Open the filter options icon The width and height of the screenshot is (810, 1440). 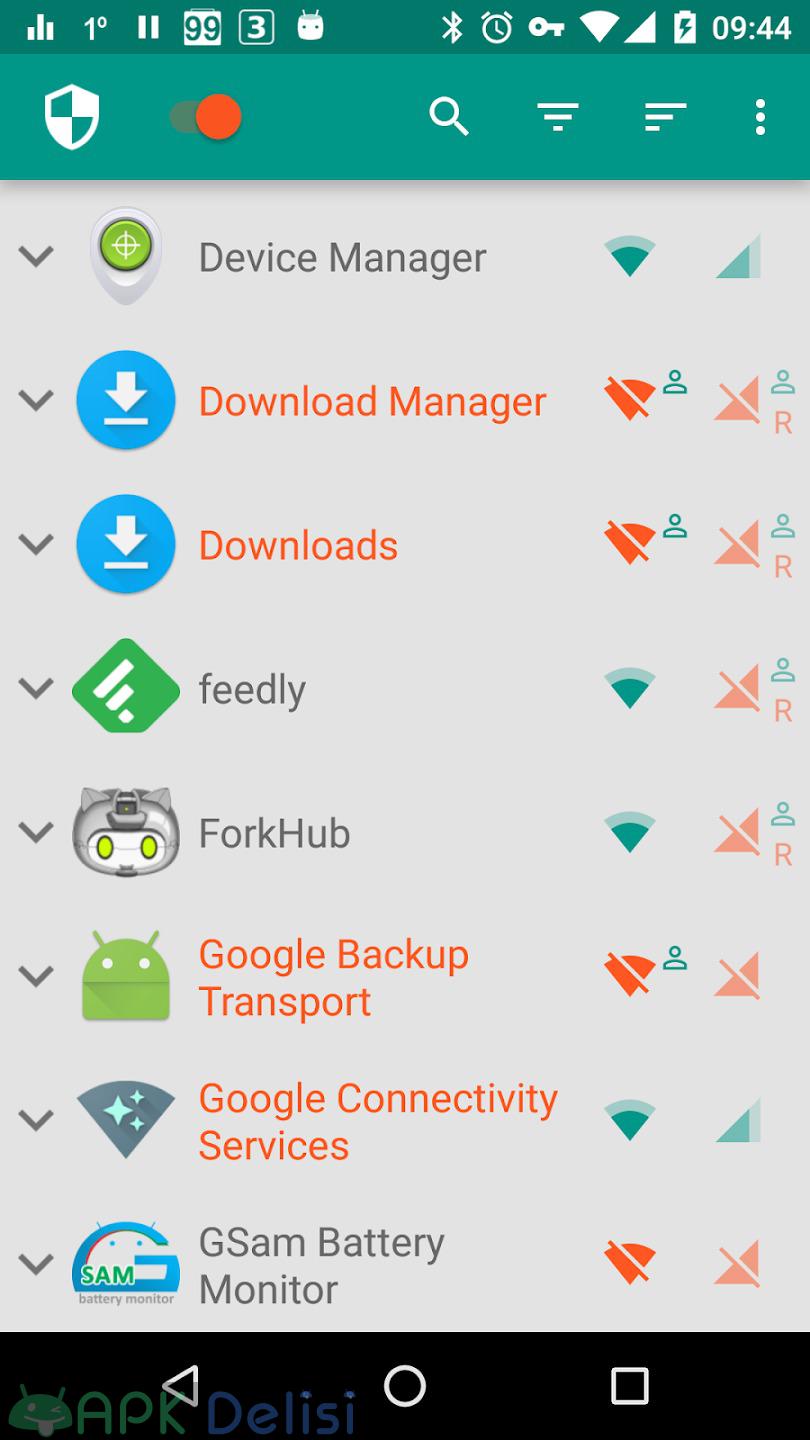[x=558, y=117]
